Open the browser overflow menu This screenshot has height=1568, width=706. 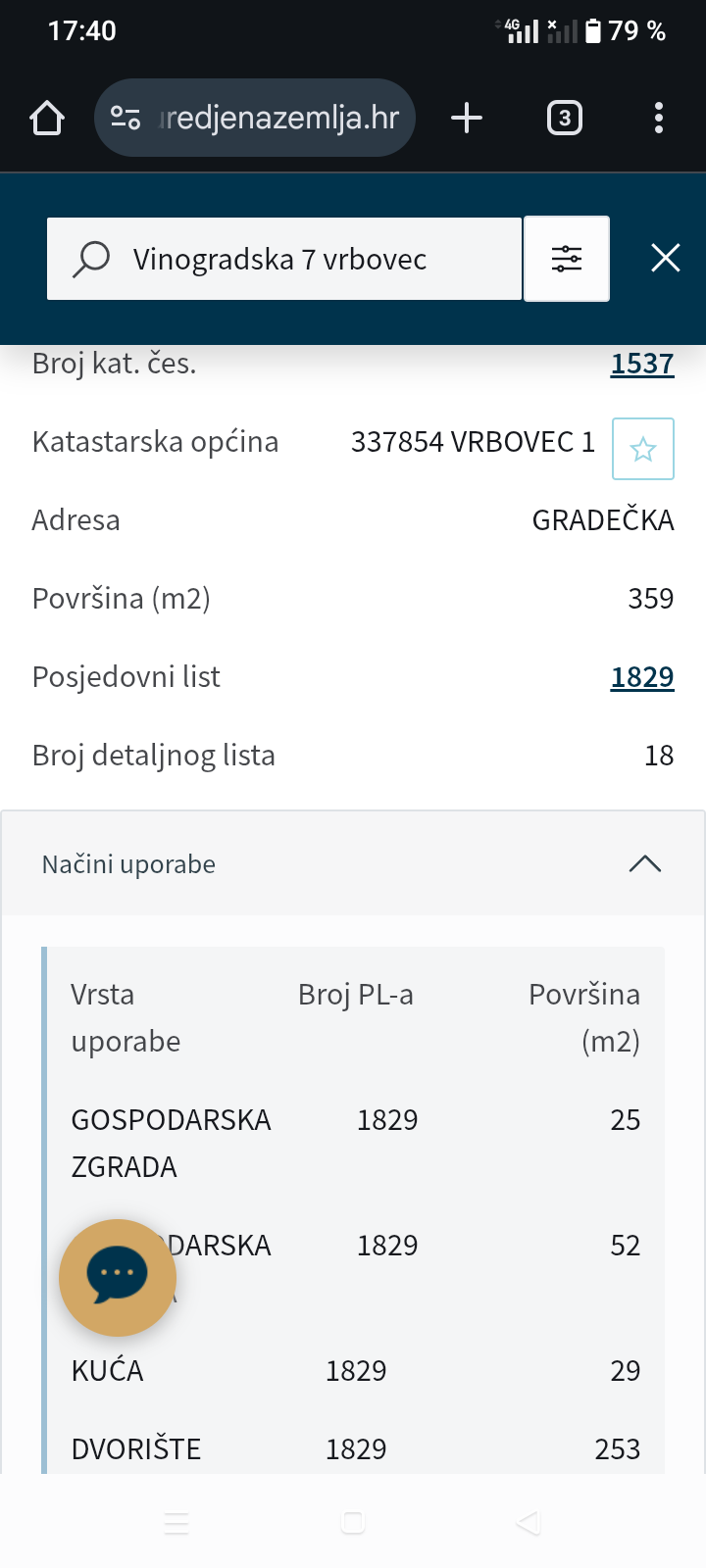658,119
